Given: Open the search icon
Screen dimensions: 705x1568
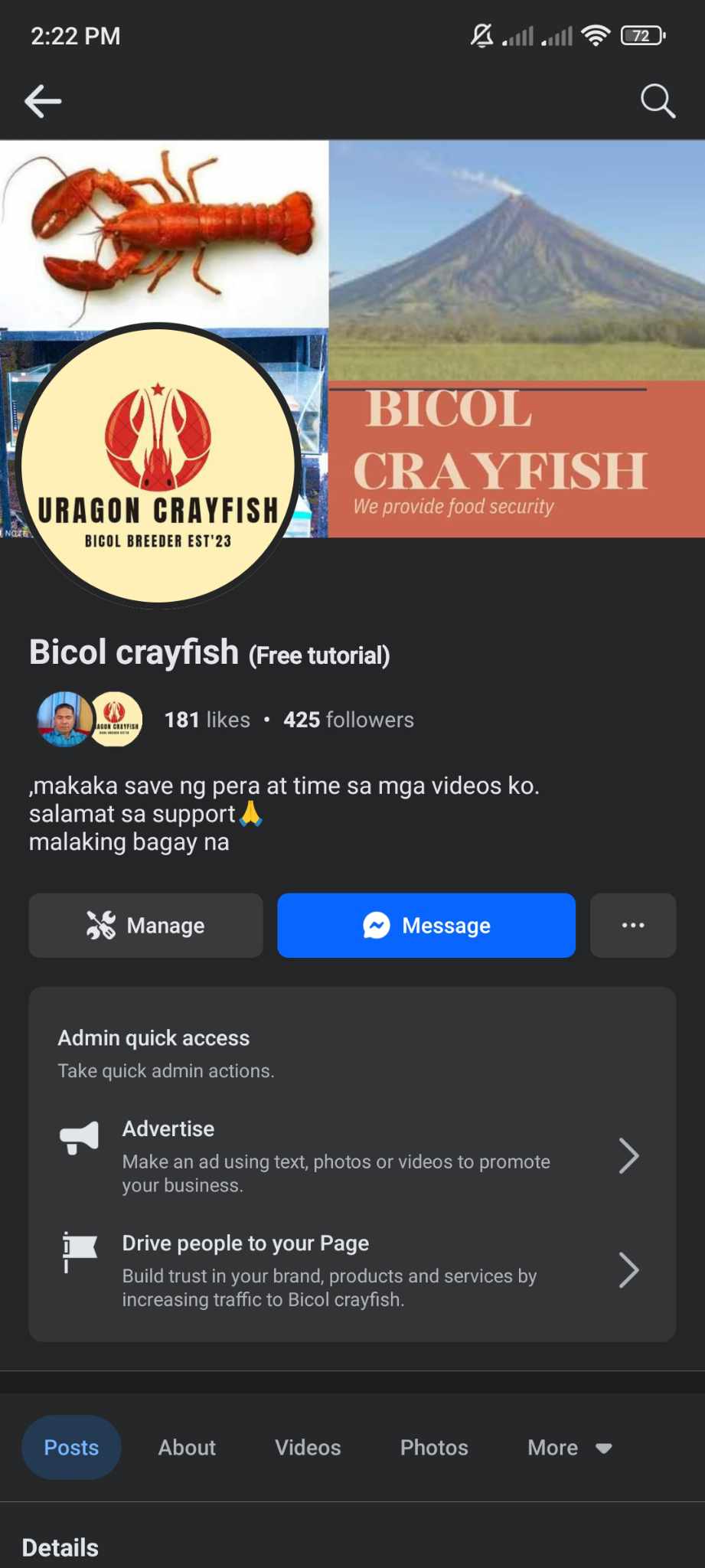Looking at the screenshot, I should 658,101.
